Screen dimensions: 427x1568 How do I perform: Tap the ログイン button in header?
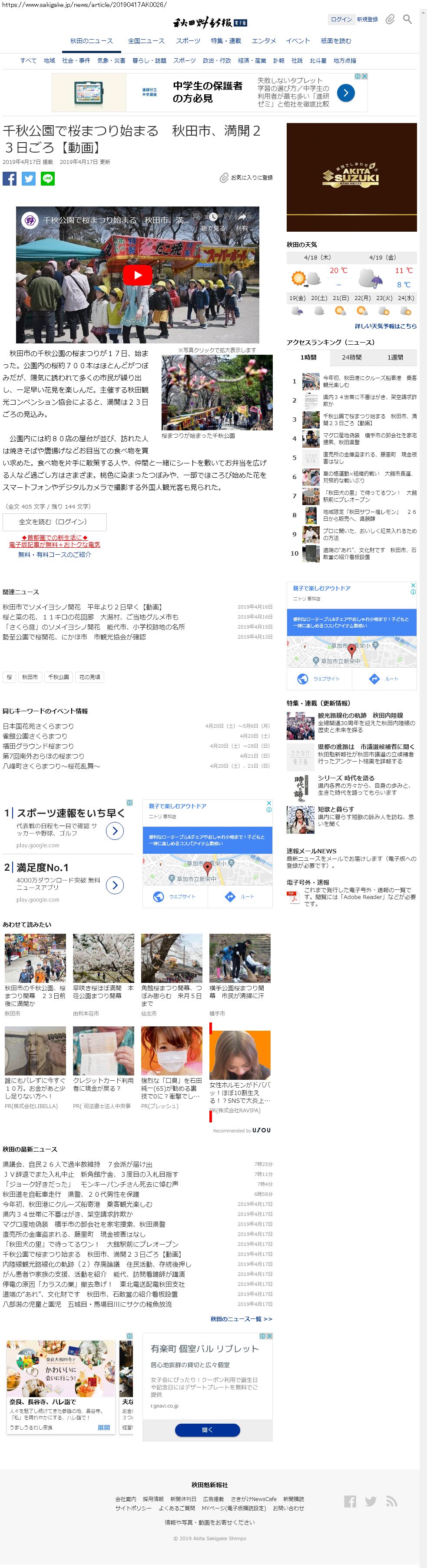[x=341, y=20]
